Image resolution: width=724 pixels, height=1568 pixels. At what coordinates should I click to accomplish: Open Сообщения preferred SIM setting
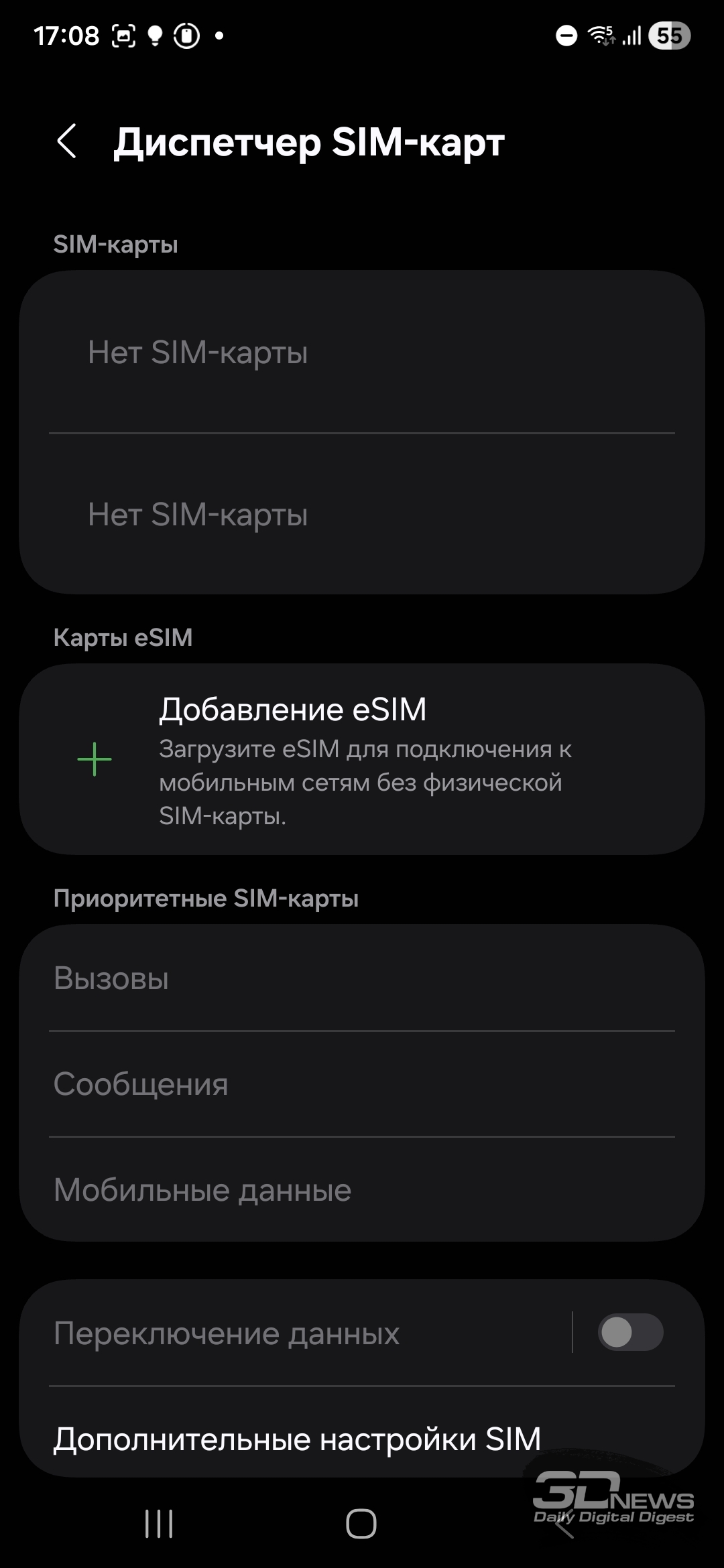[362, 1084]
